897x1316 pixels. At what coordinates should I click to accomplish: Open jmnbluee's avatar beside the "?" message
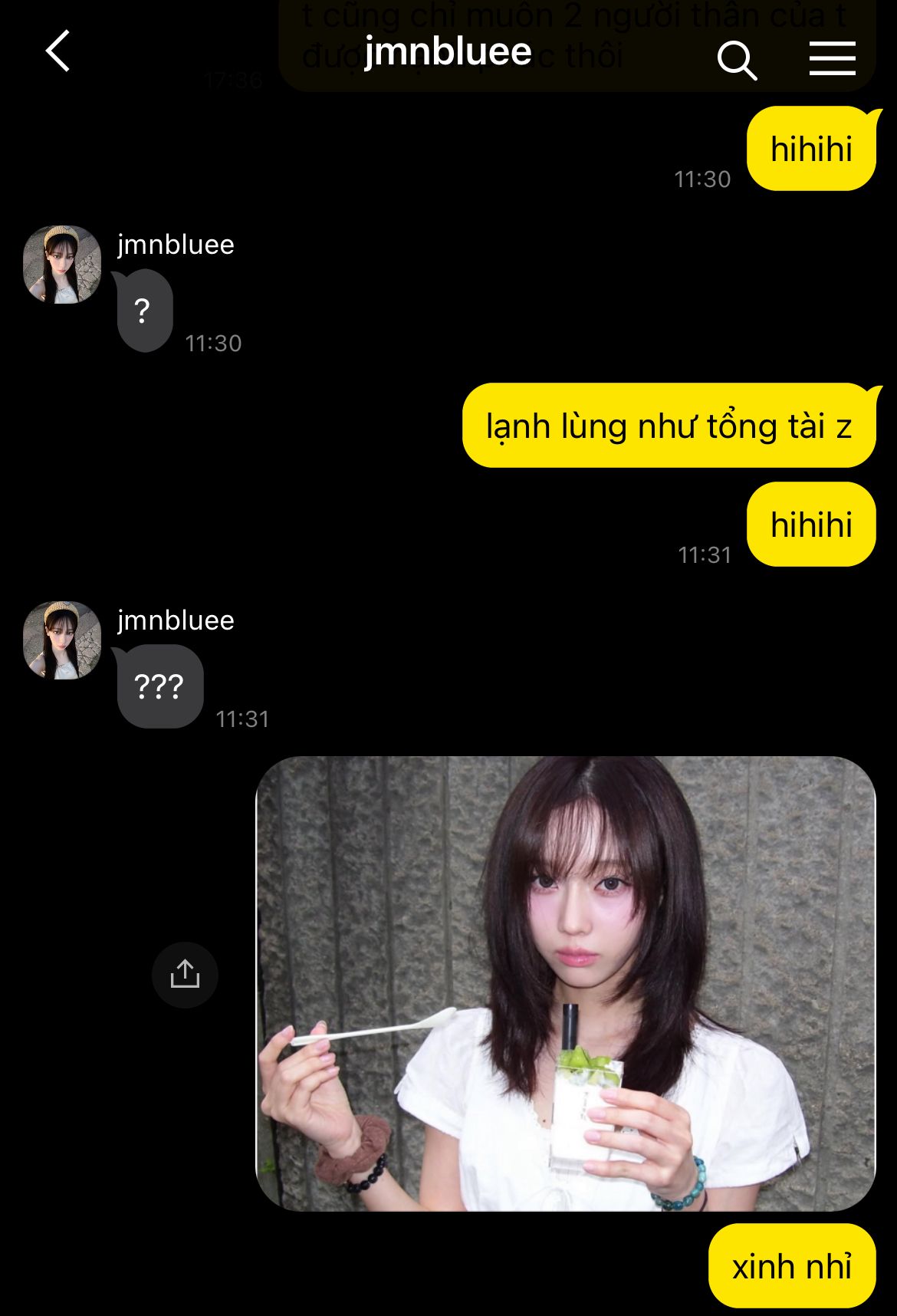[x=62, y=265]
